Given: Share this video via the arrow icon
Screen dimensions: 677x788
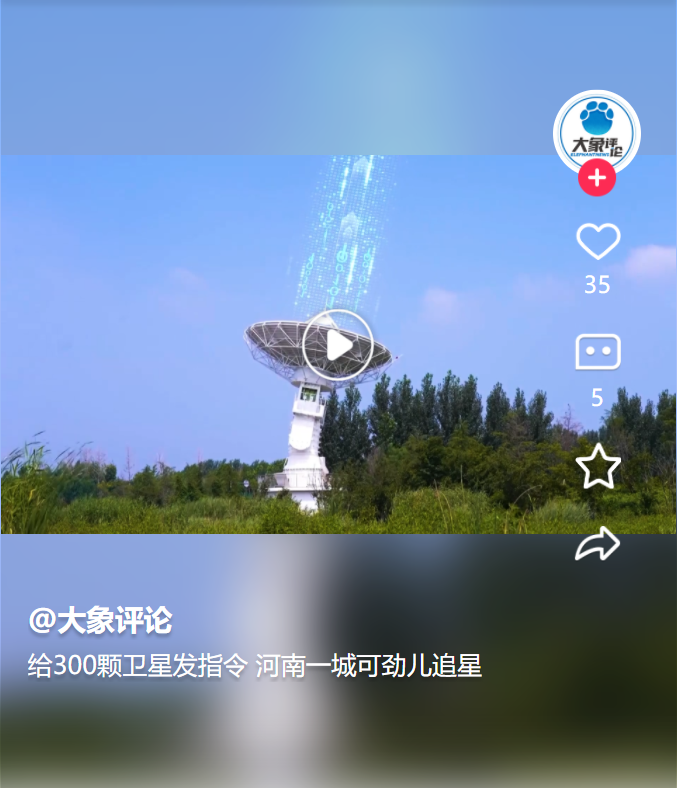Looking at the screenshot, I should (598, 545).
